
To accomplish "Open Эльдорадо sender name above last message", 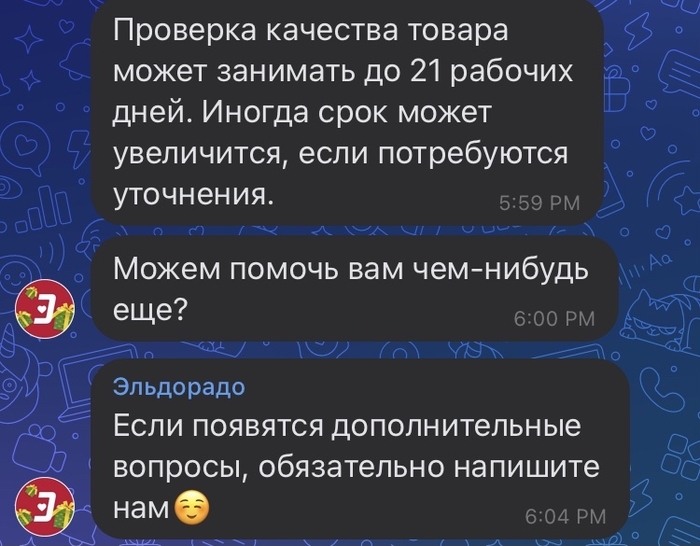I will click(178, 387).
